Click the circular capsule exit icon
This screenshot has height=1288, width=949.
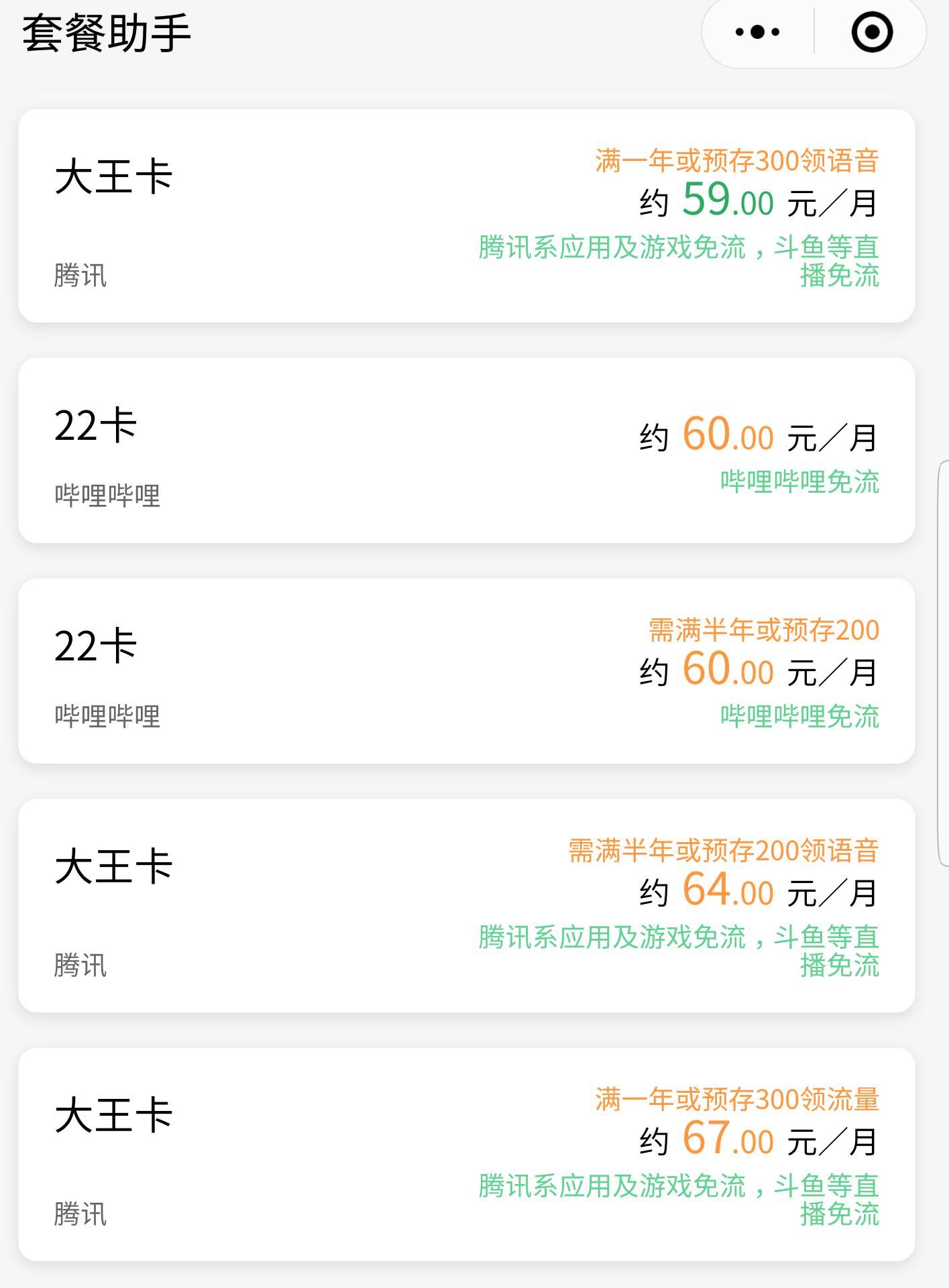point(871,30)
